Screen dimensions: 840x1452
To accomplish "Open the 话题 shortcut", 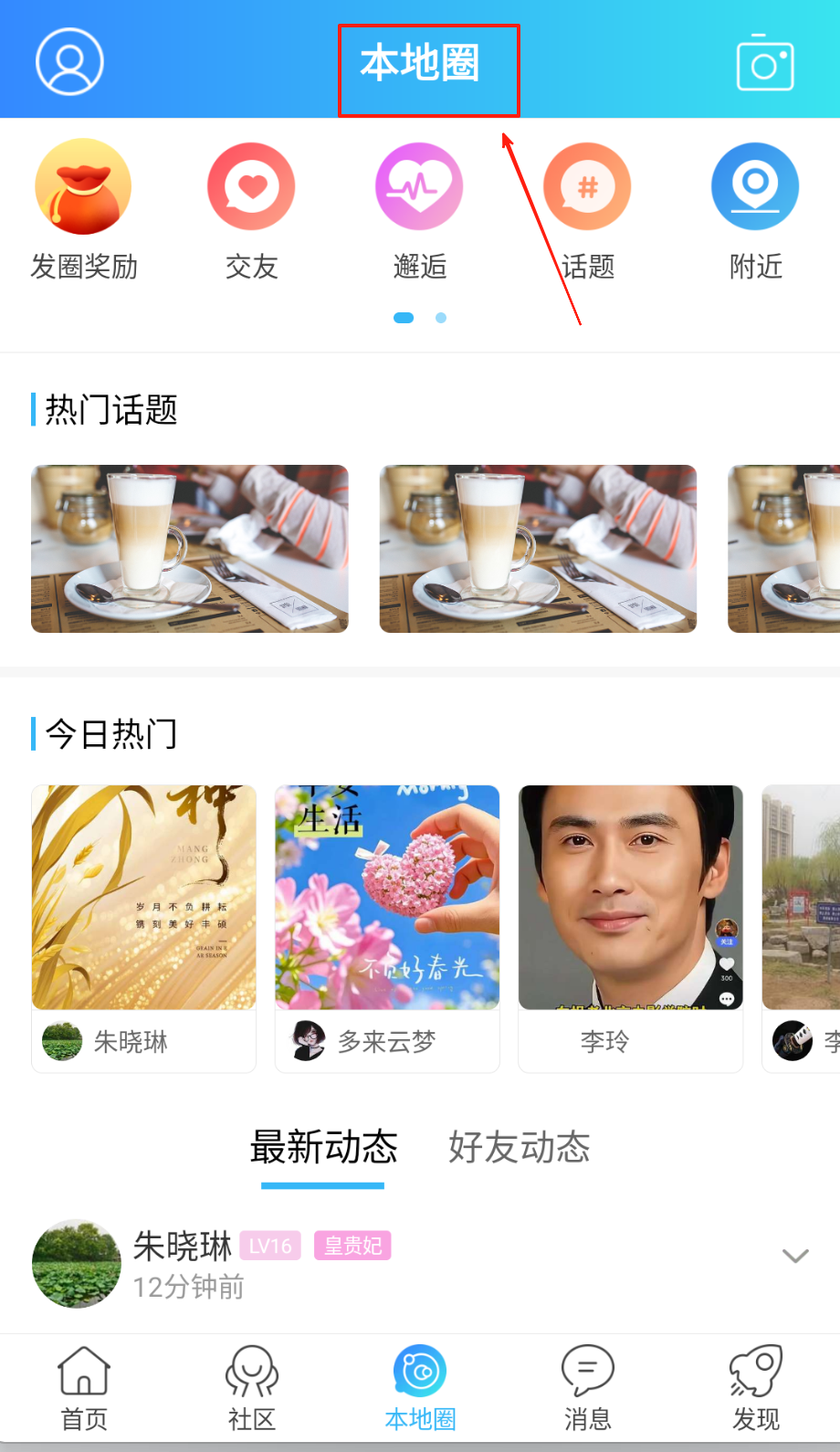I will pos(587,210).
